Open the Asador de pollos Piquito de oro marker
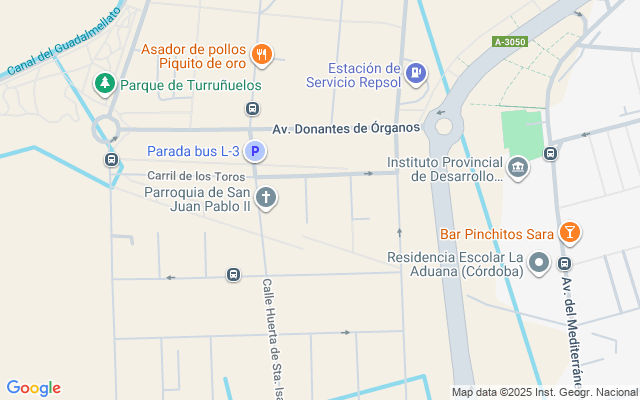Screen dimensions: 640x400 point(261,55)
